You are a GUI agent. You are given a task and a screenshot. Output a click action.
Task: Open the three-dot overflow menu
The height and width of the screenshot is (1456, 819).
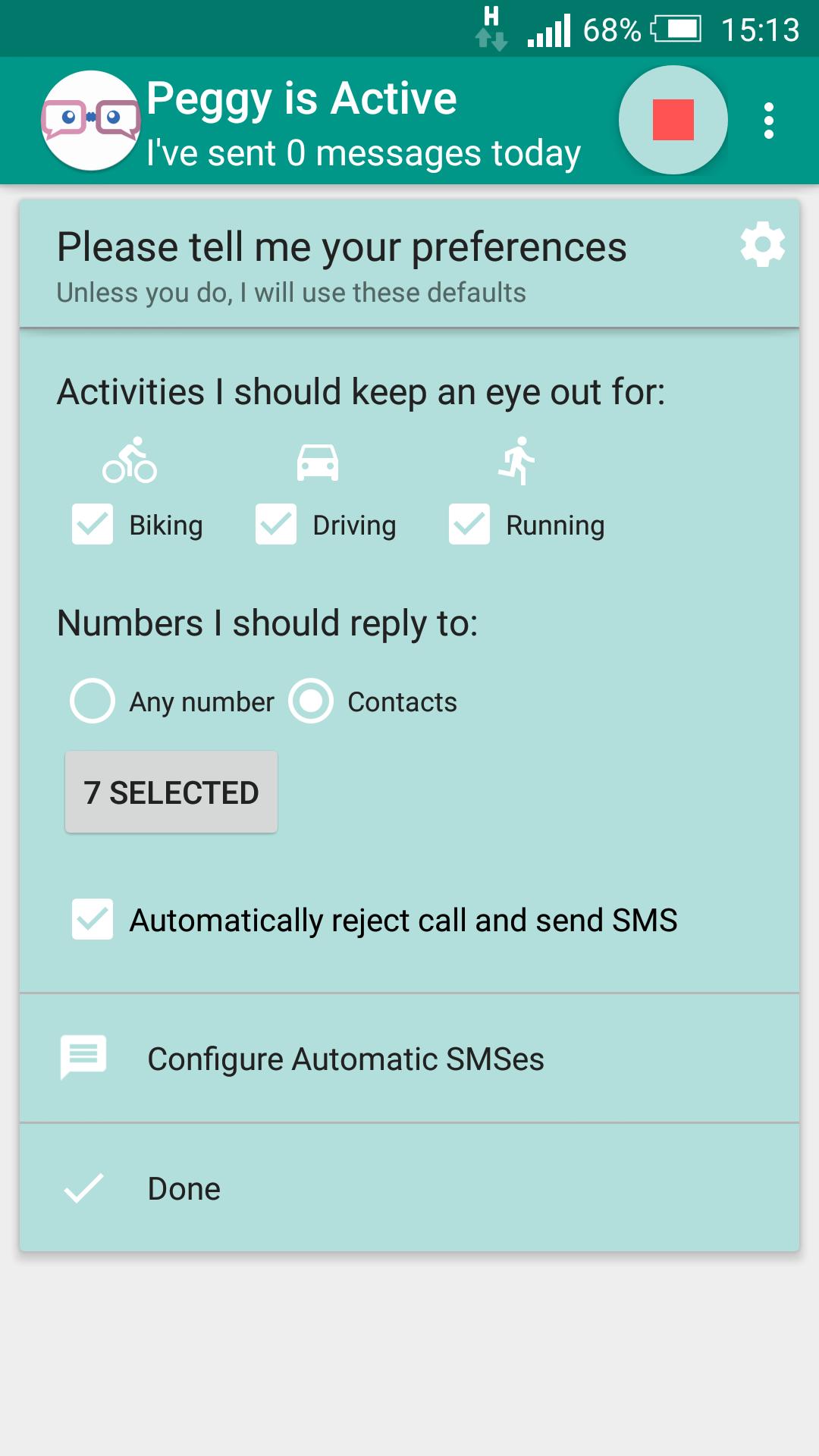pos(769,121)
